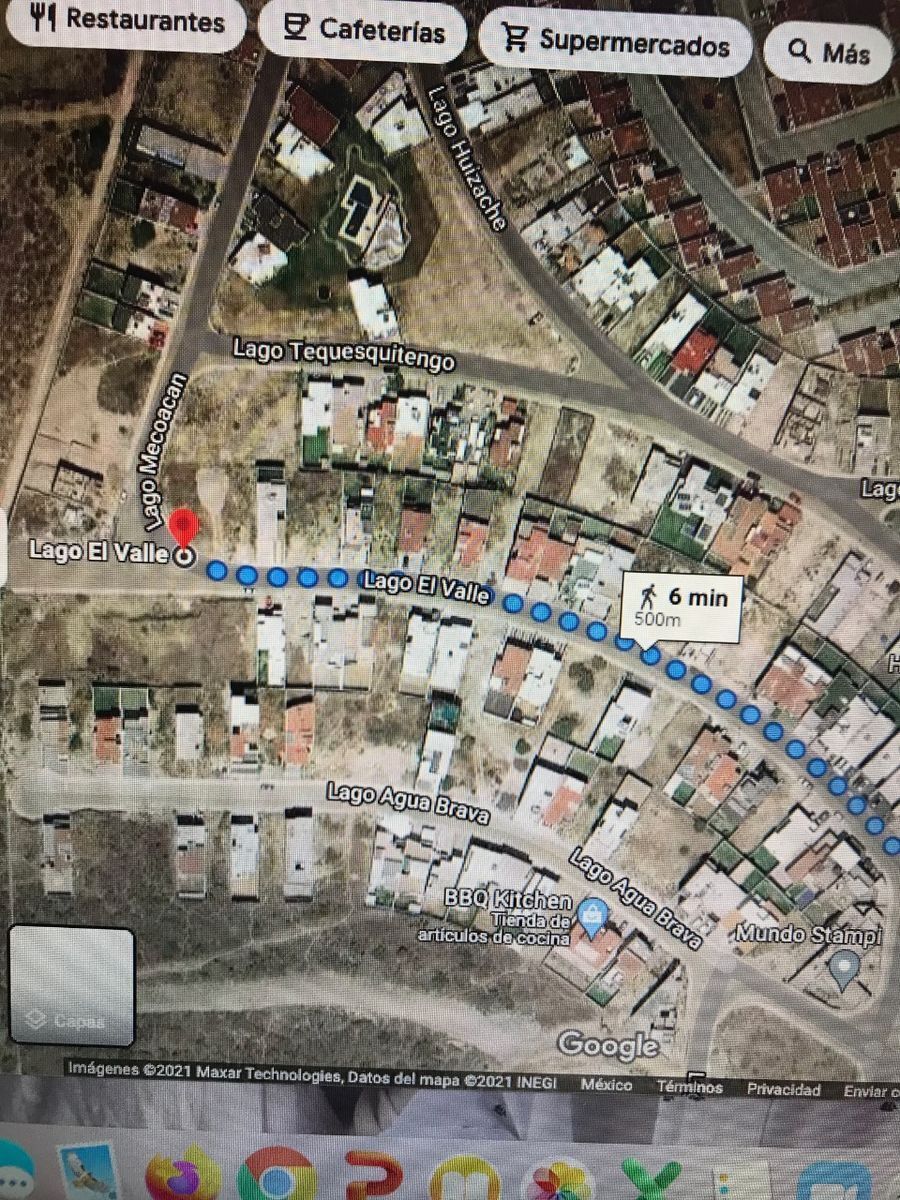
Task: Open the Términos link
Action: click(x=689, y=1087)
